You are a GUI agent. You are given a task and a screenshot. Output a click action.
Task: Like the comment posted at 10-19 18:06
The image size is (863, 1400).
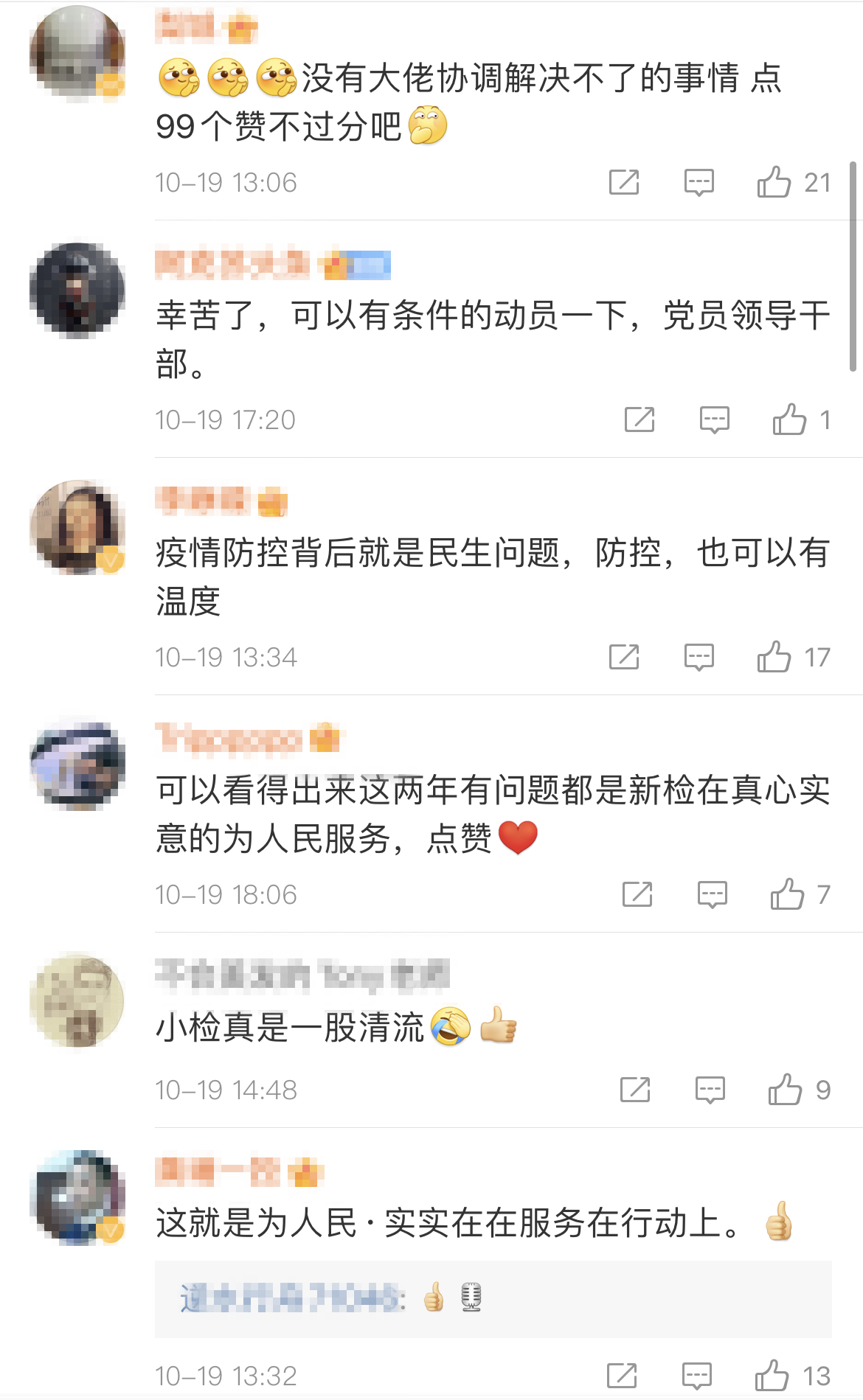point(787,894)
